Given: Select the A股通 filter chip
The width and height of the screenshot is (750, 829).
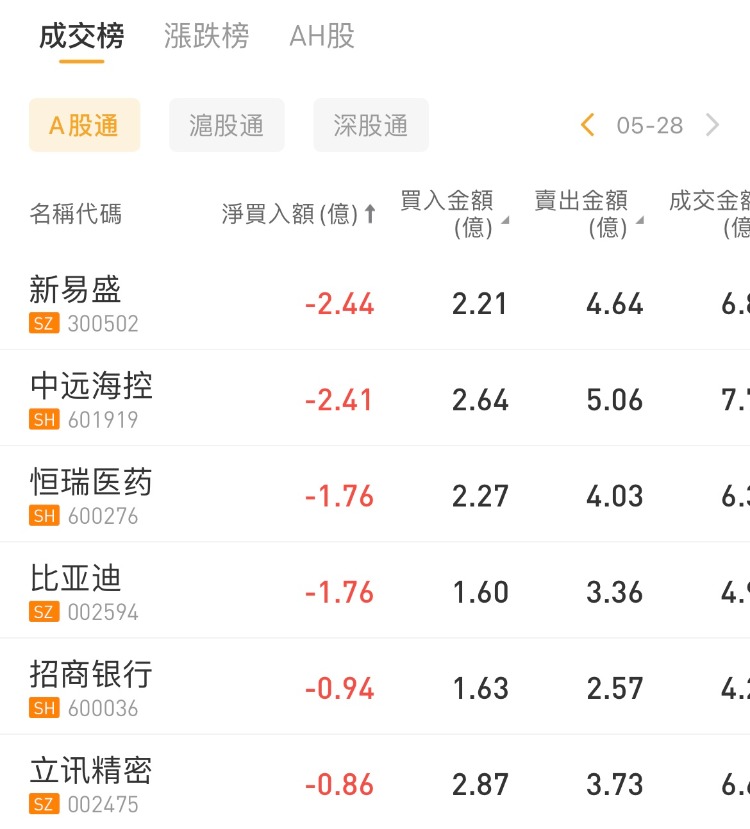Looking at the screenshot, I should 84,125.
